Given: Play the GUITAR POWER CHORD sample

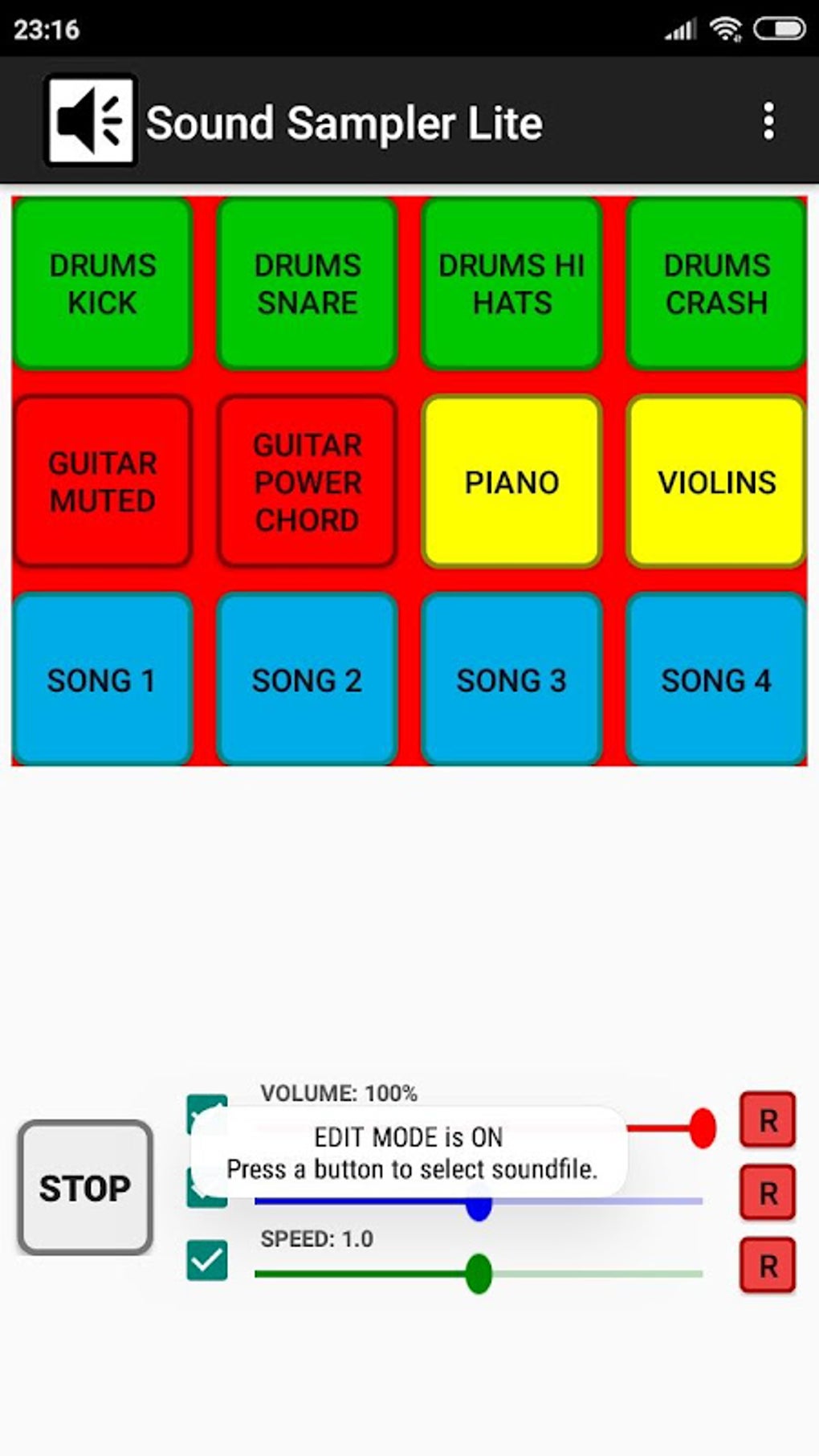Looking at the screenshot, I should coord(307,482).
